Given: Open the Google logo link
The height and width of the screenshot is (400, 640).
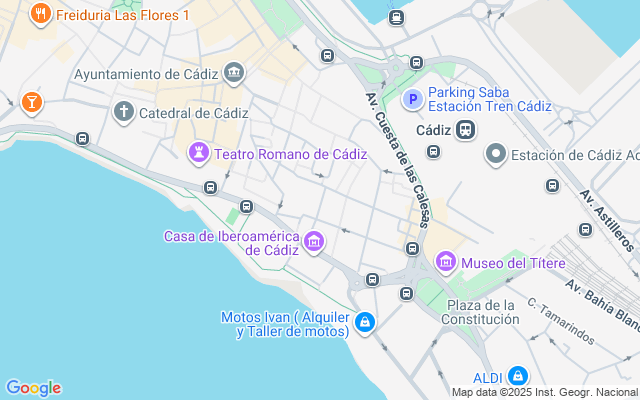Looking at the screenshot, I should tap(34, 388).
